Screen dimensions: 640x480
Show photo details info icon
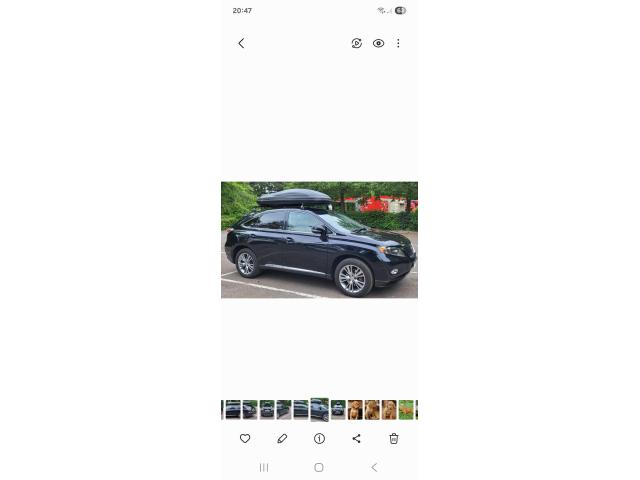point(319,438)
